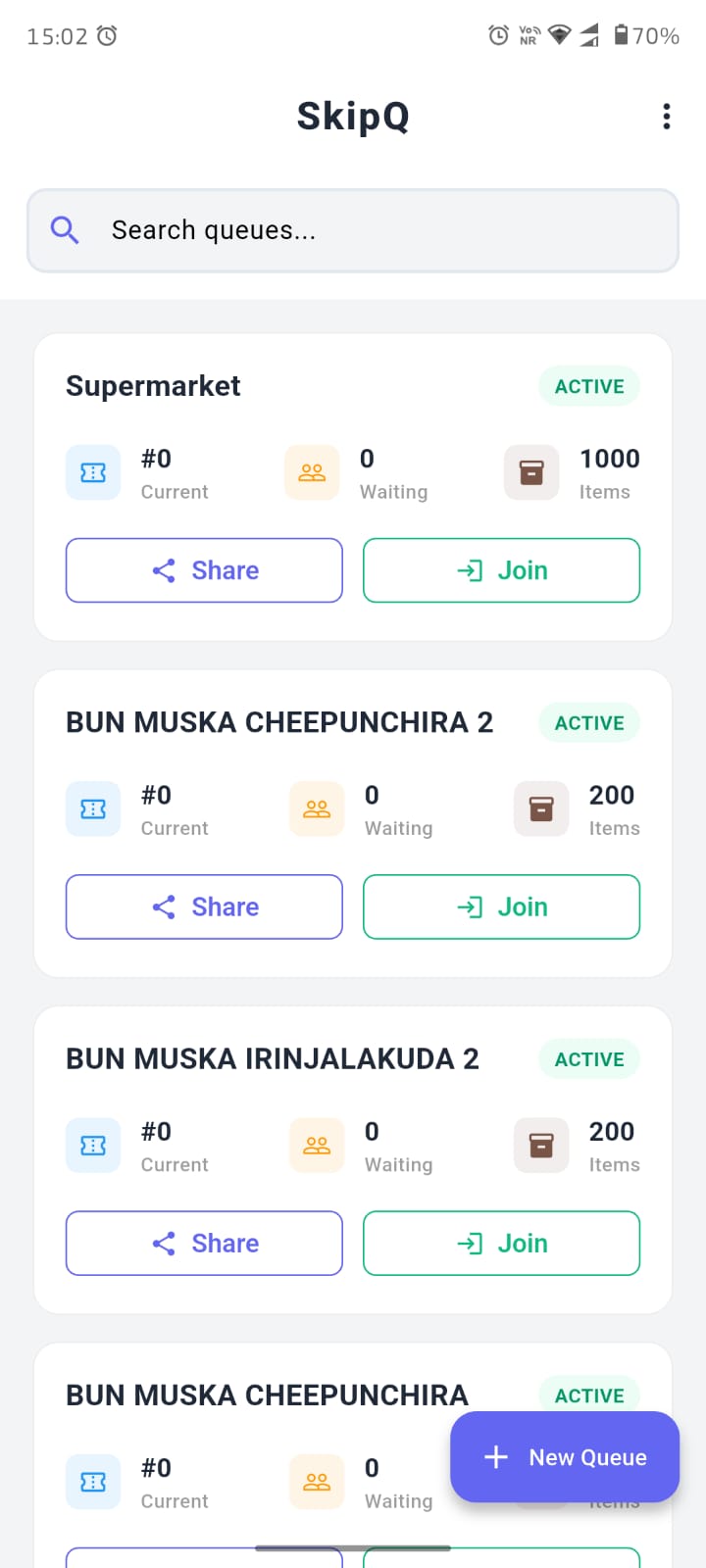Open the three-dot overflow menu
This screenshot has height=1568, width=706.
click(667, 117)
